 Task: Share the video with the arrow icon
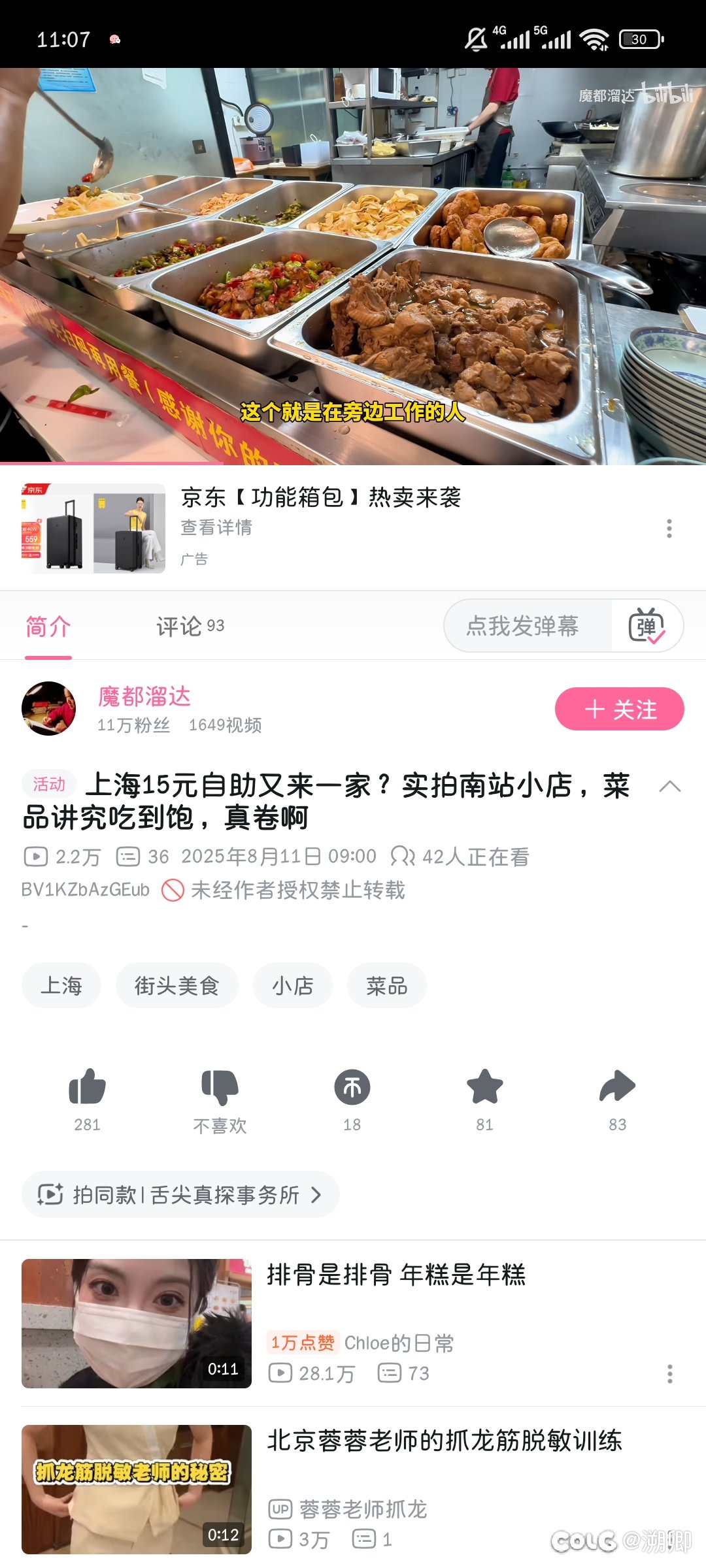point(618,1099)
